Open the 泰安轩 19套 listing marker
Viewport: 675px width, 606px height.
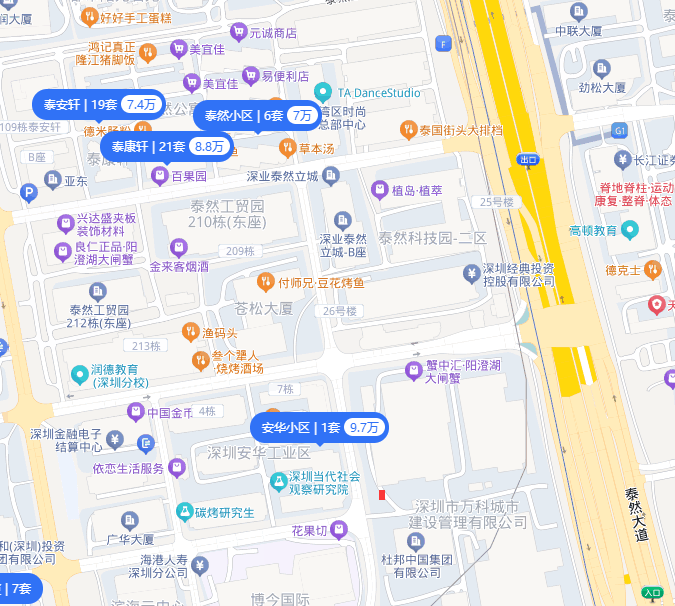click(x=98, y=104)
